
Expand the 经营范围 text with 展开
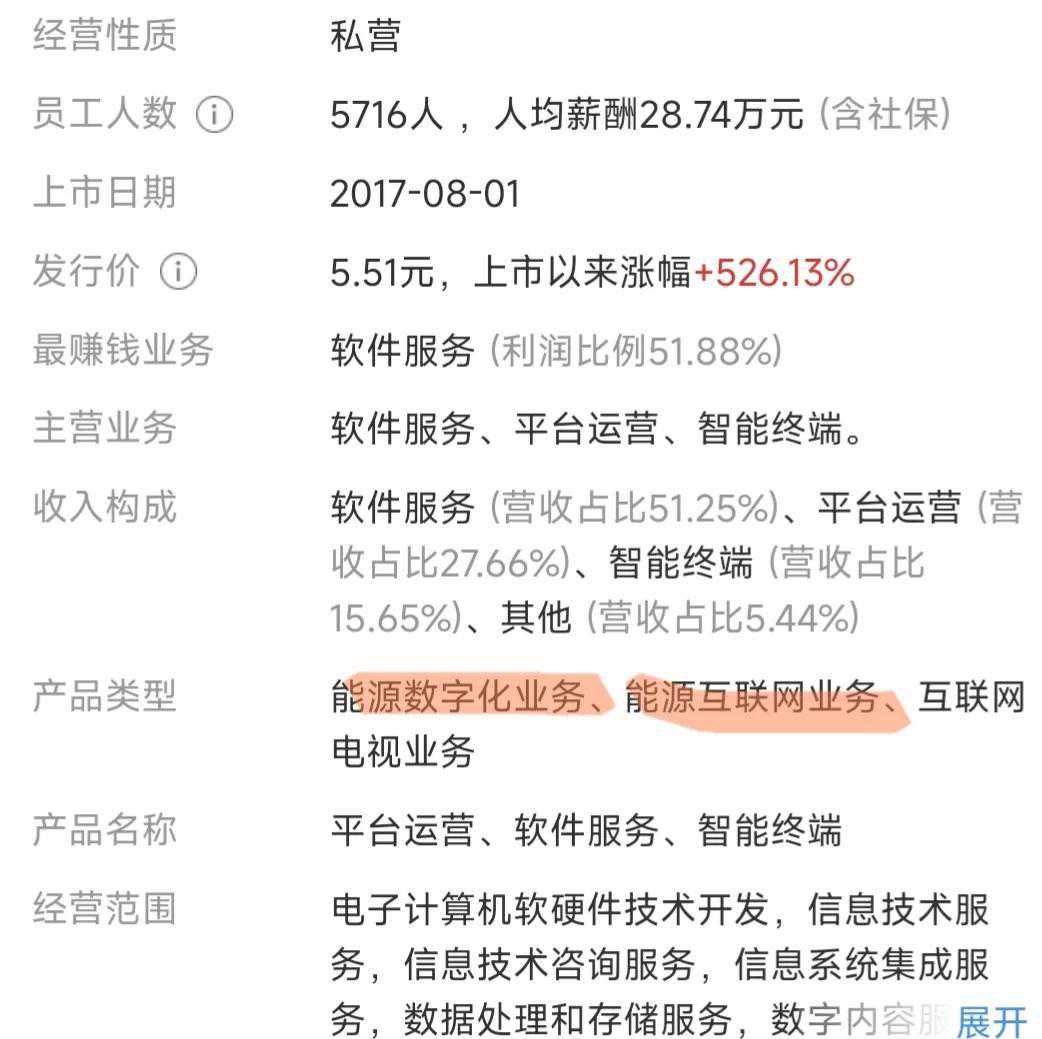pyautogui.click(x=991, y=1021)
